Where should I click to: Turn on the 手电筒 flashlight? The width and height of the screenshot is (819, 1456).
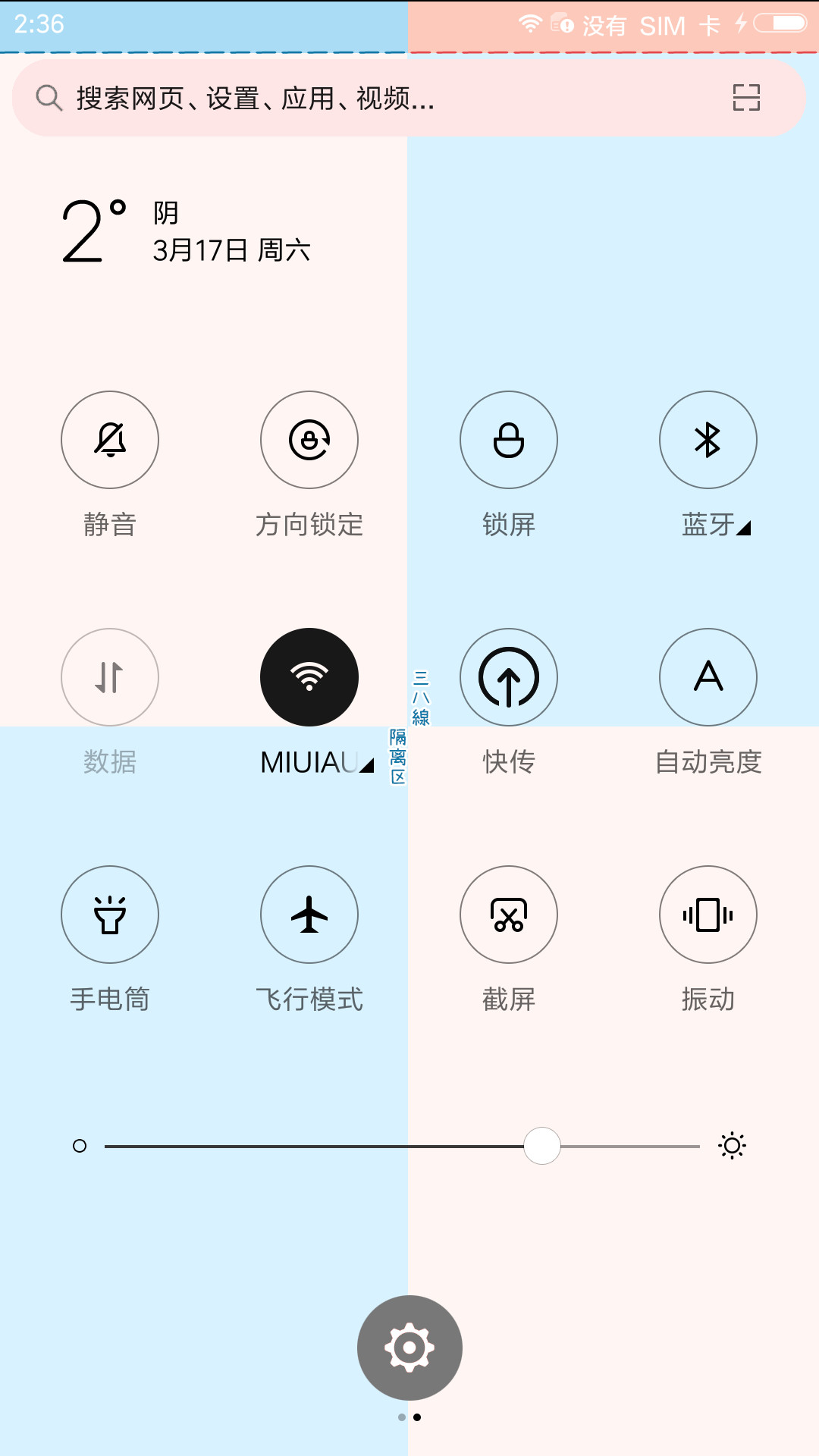pyautogui.click(x=110, y=915)
